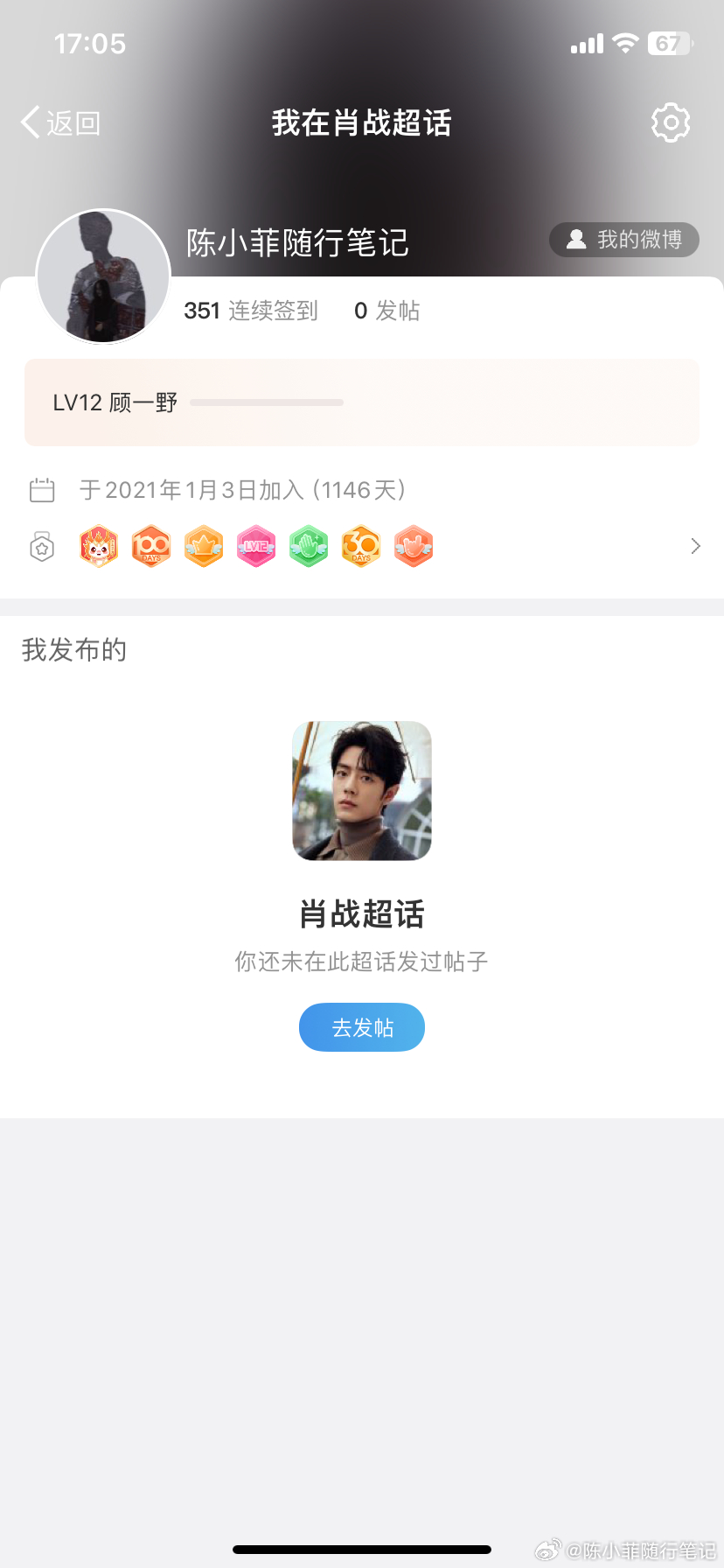Tap the profile avatar picture
This screenshot has height=1568, width=724.
pyautogui.click(x=103, y=276)
